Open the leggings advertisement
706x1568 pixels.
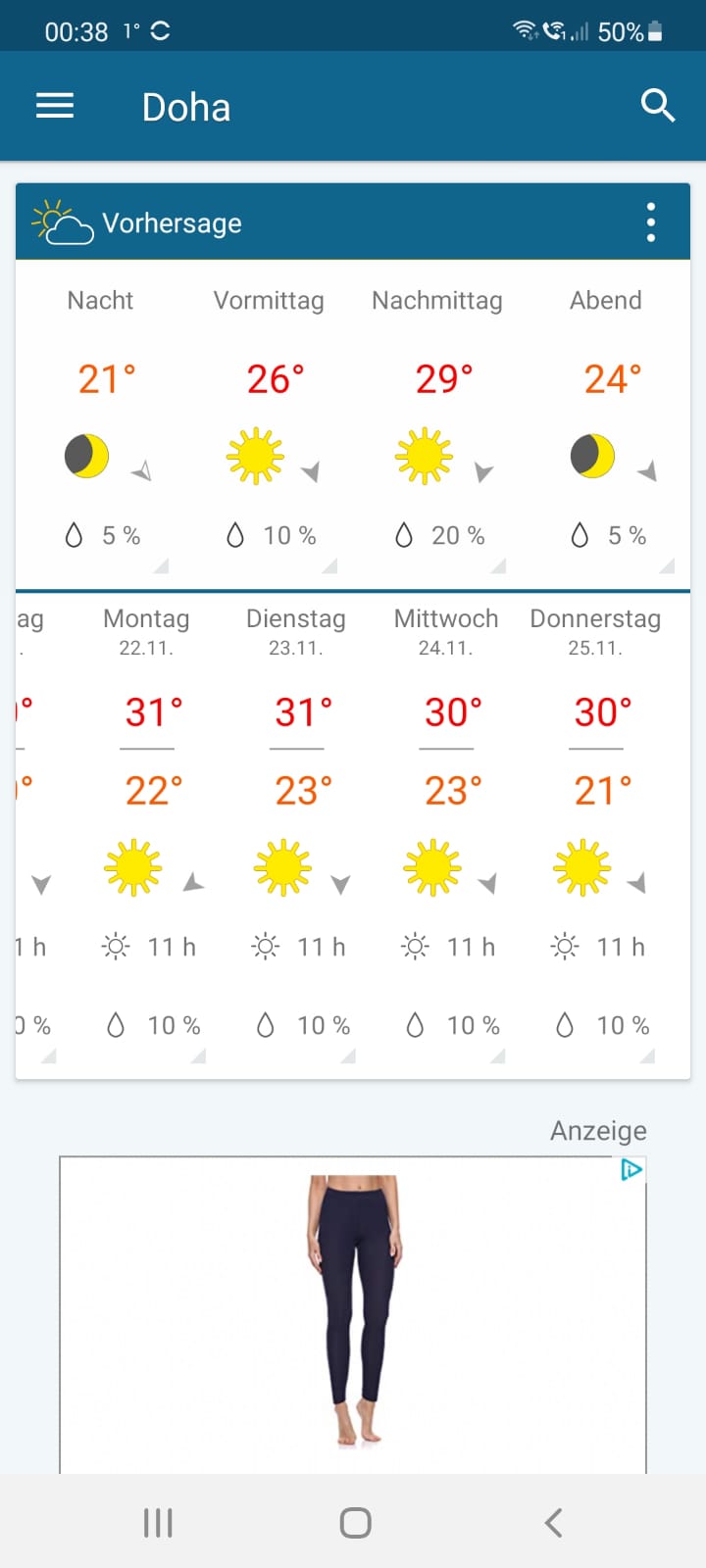[x=353, y=1313]
